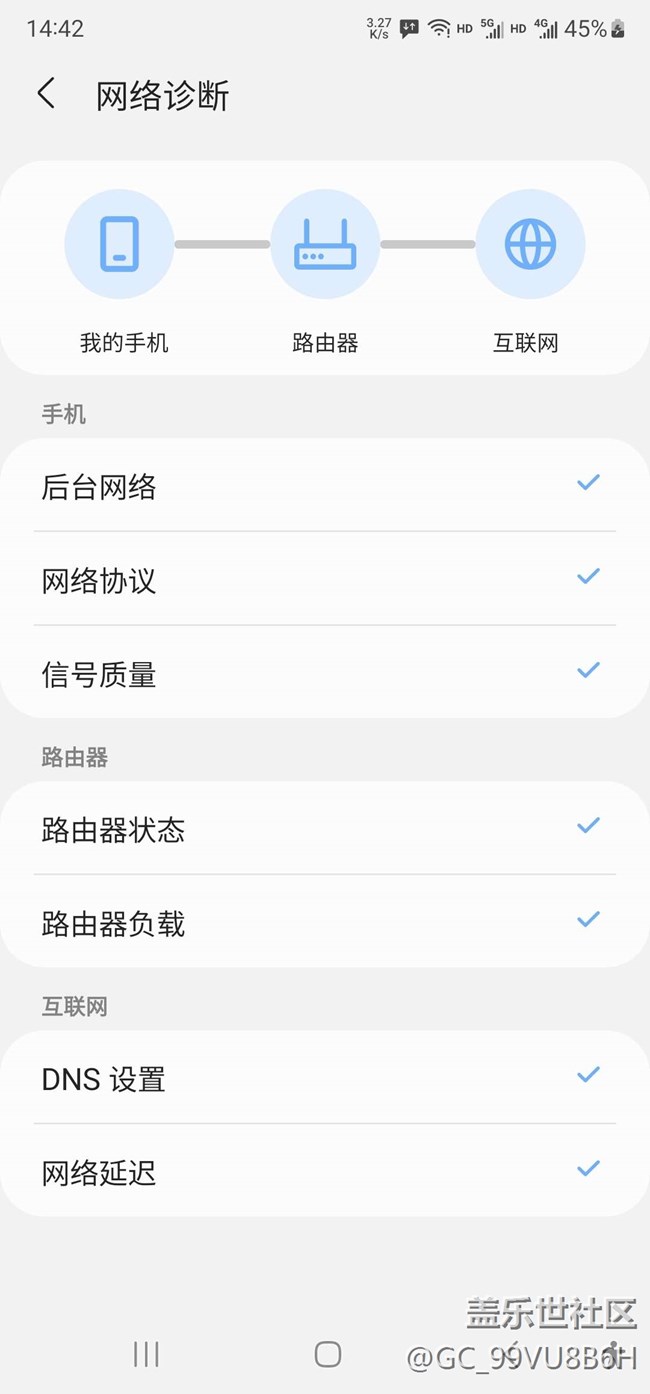Tap the system home button
This screenshot has width=650, height=1394.
(328, 1354)
